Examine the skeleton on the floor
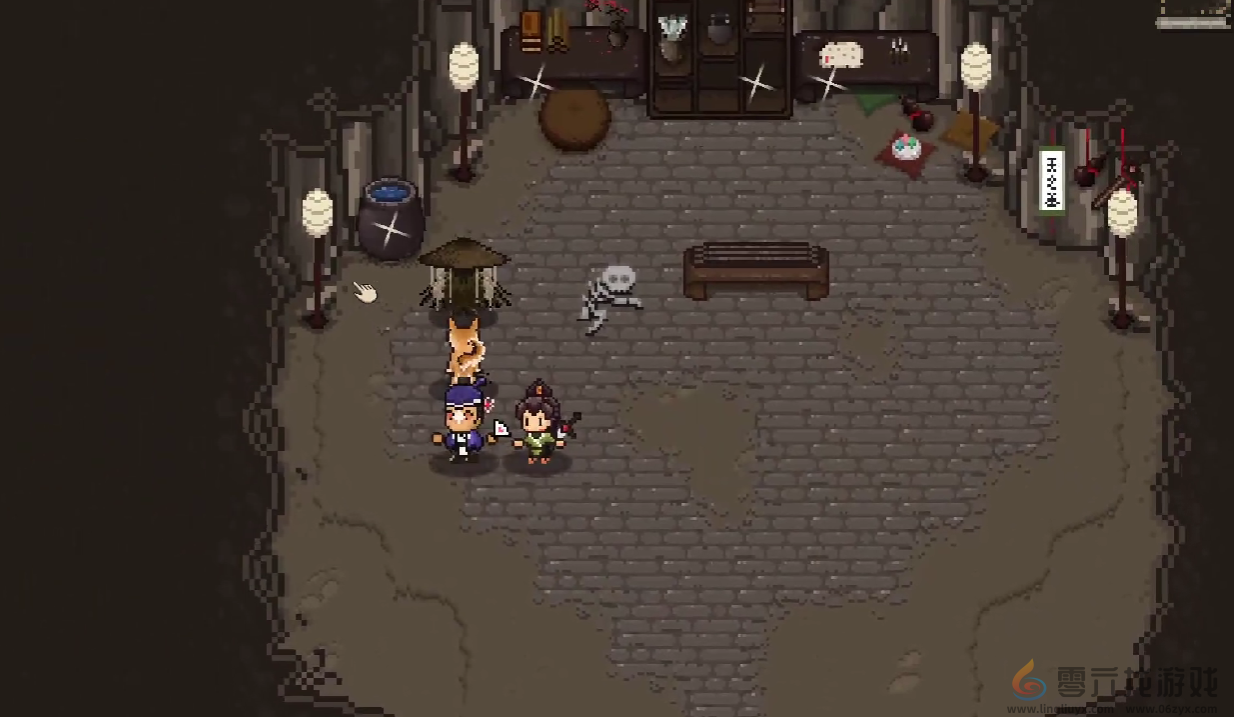The image size is (1234, 717). [610, 296]
